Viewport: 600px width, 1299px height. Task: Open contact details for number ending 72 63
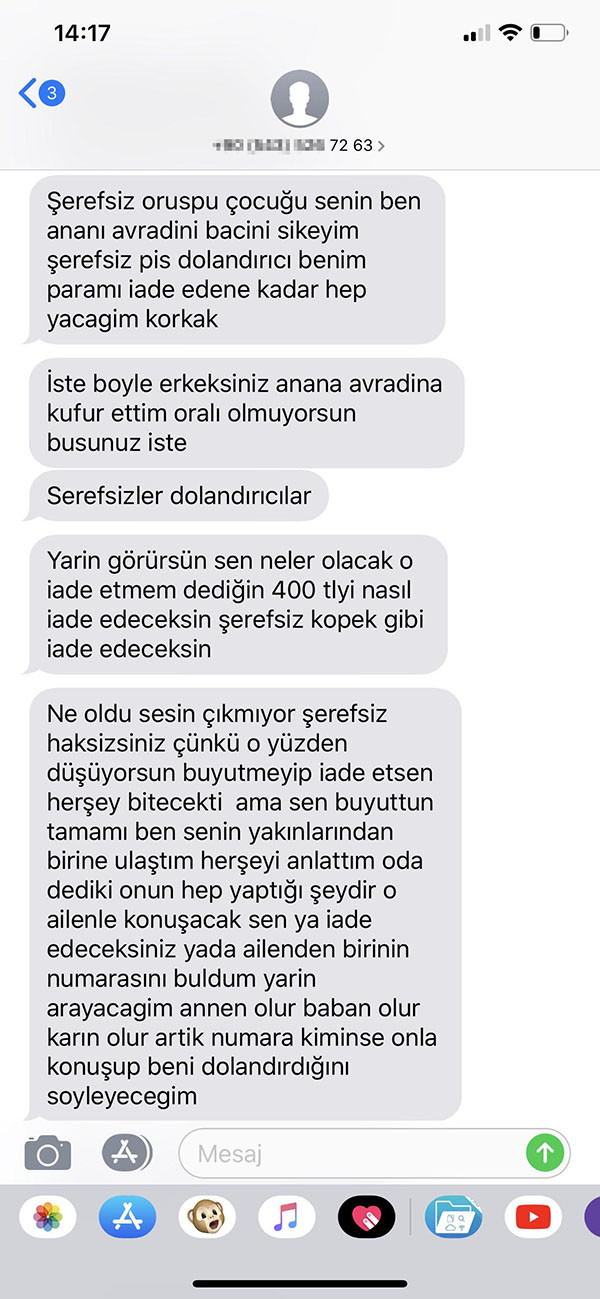[x=299, y=111]
